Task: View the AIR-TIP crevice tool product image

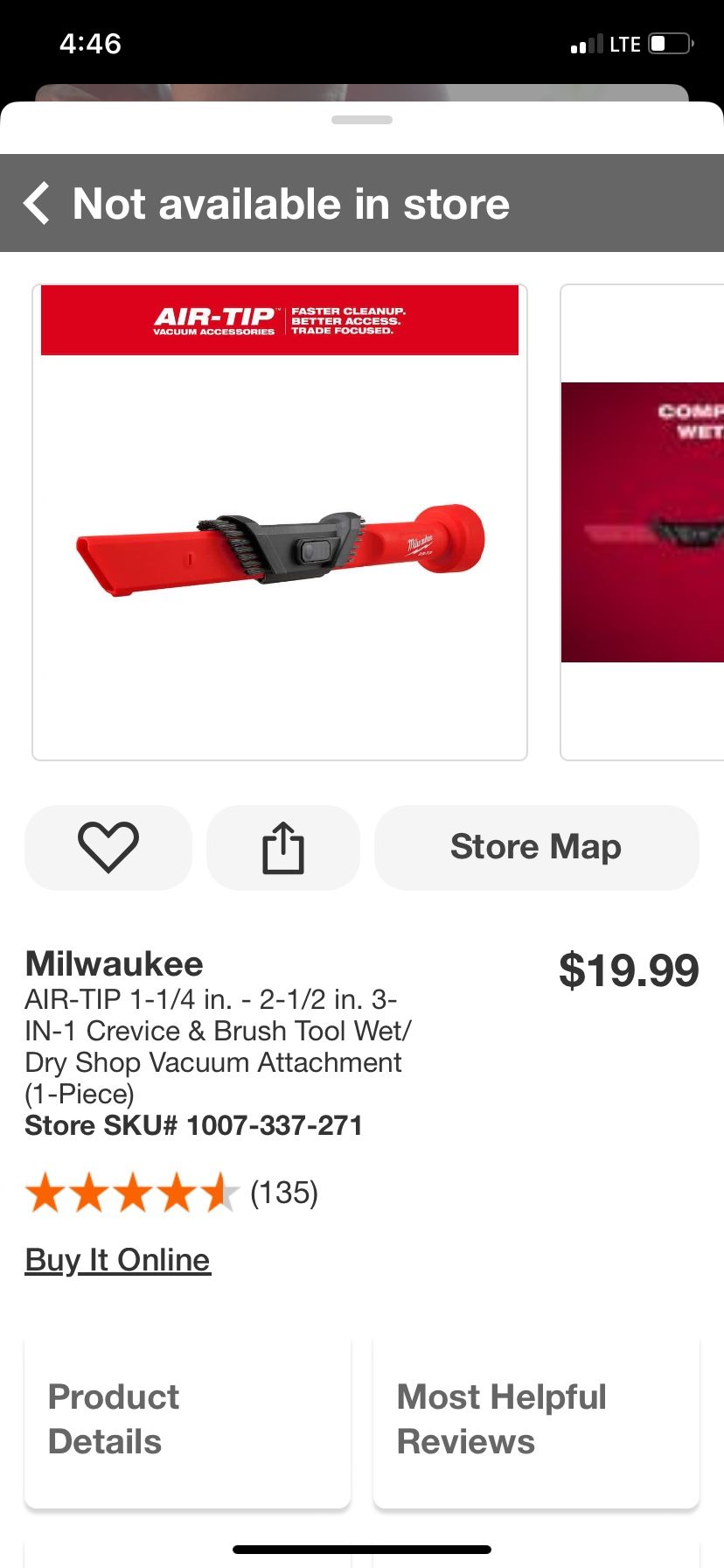Action: coord(280,522)
